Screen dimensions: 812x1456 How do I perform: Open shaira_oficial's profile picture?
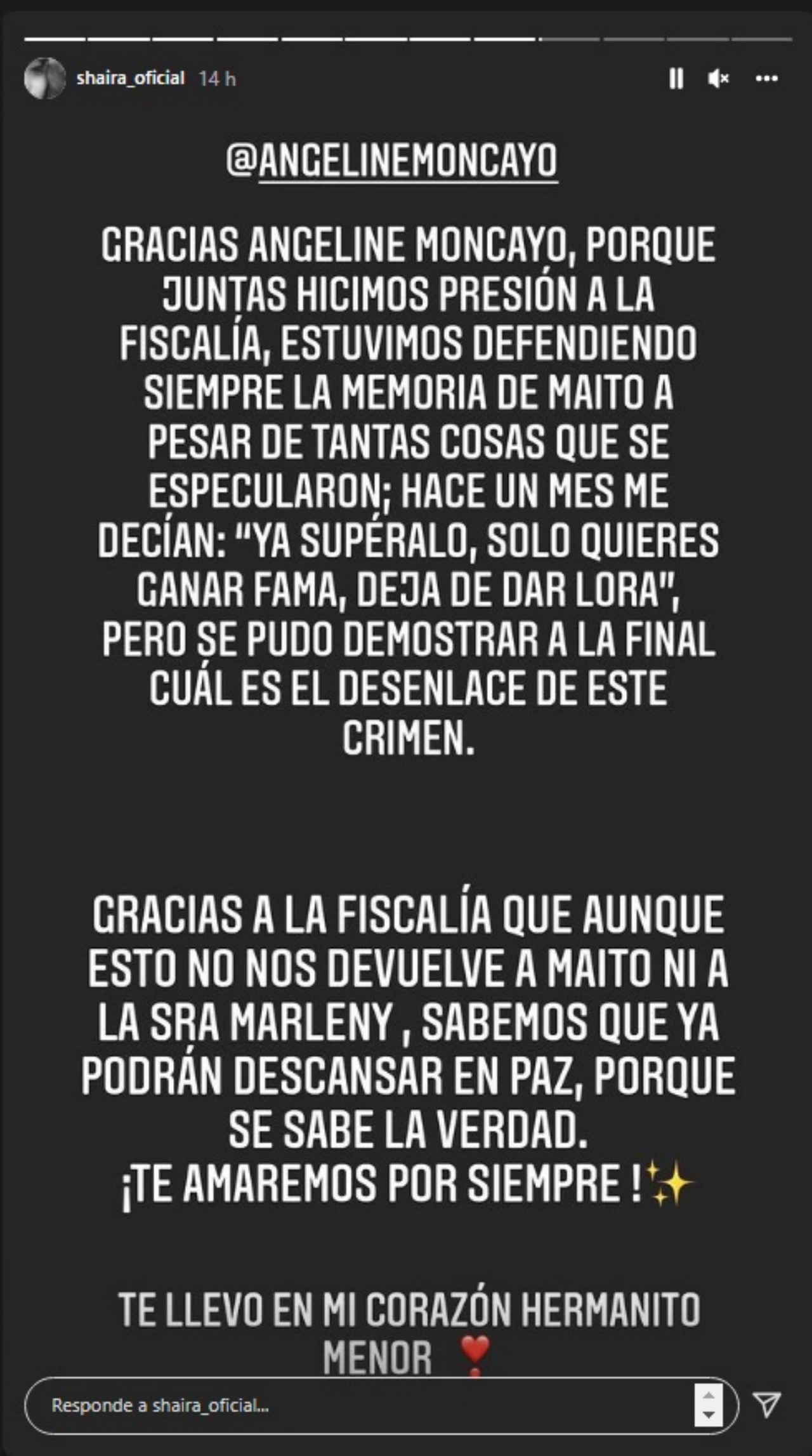pos(44,79)
